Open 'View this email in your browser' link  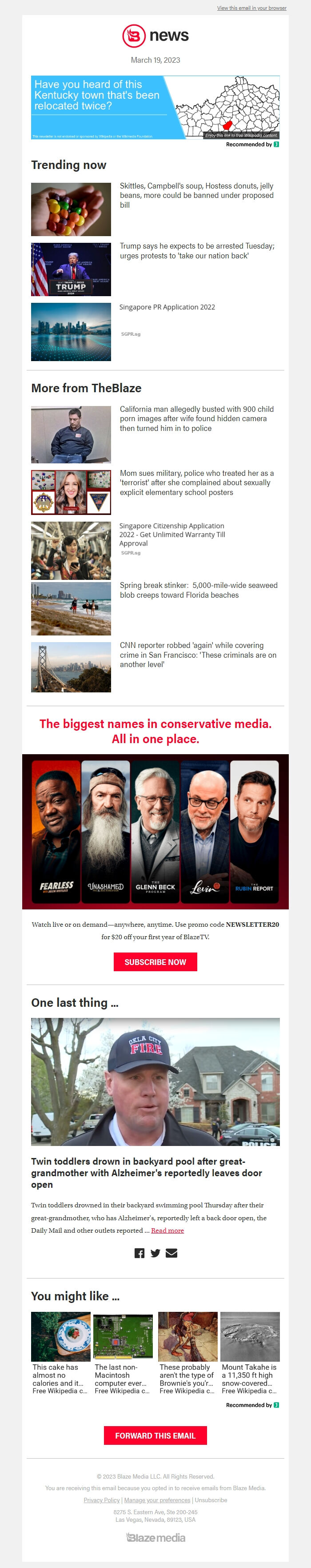pyautogui.click(x=251, y=8)
